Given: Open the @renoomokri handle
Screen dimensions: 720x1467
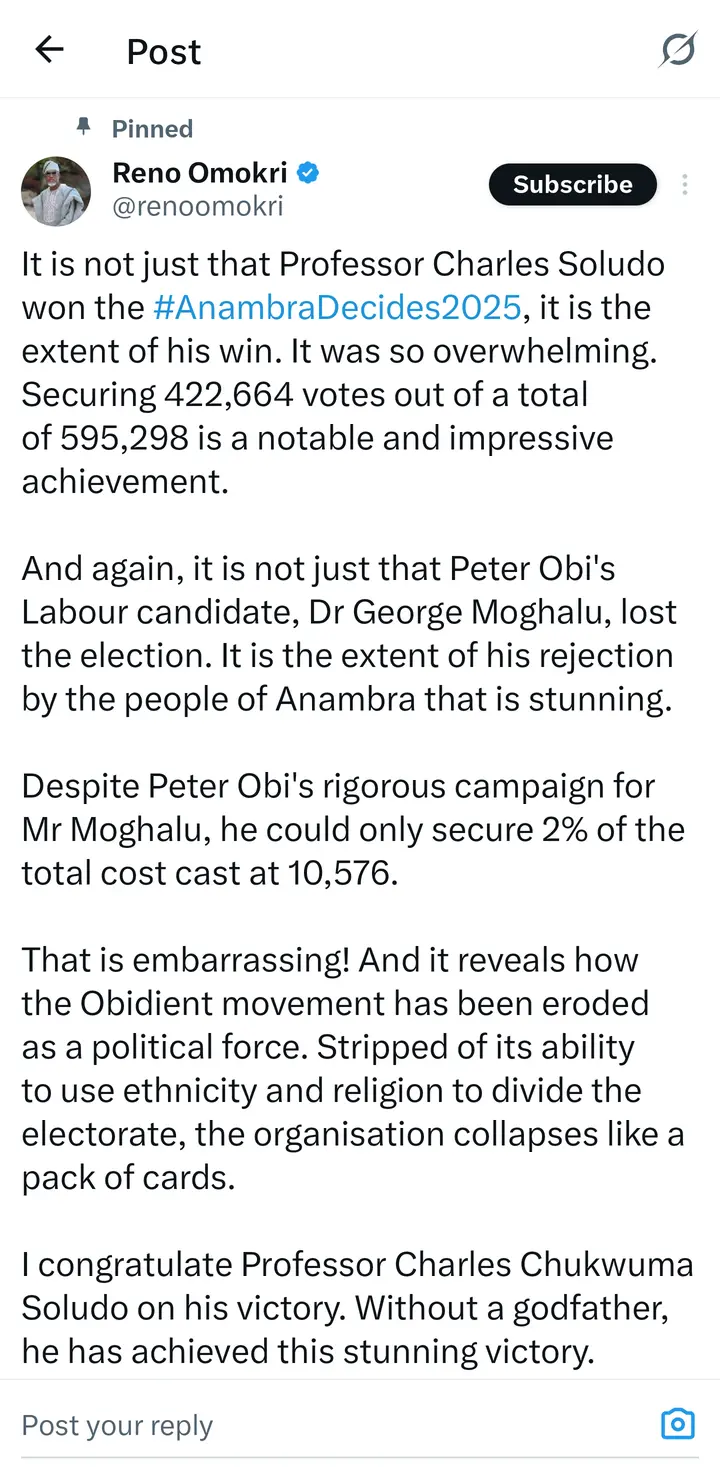Looking at the screenshot, I should [x=198, y=206].
